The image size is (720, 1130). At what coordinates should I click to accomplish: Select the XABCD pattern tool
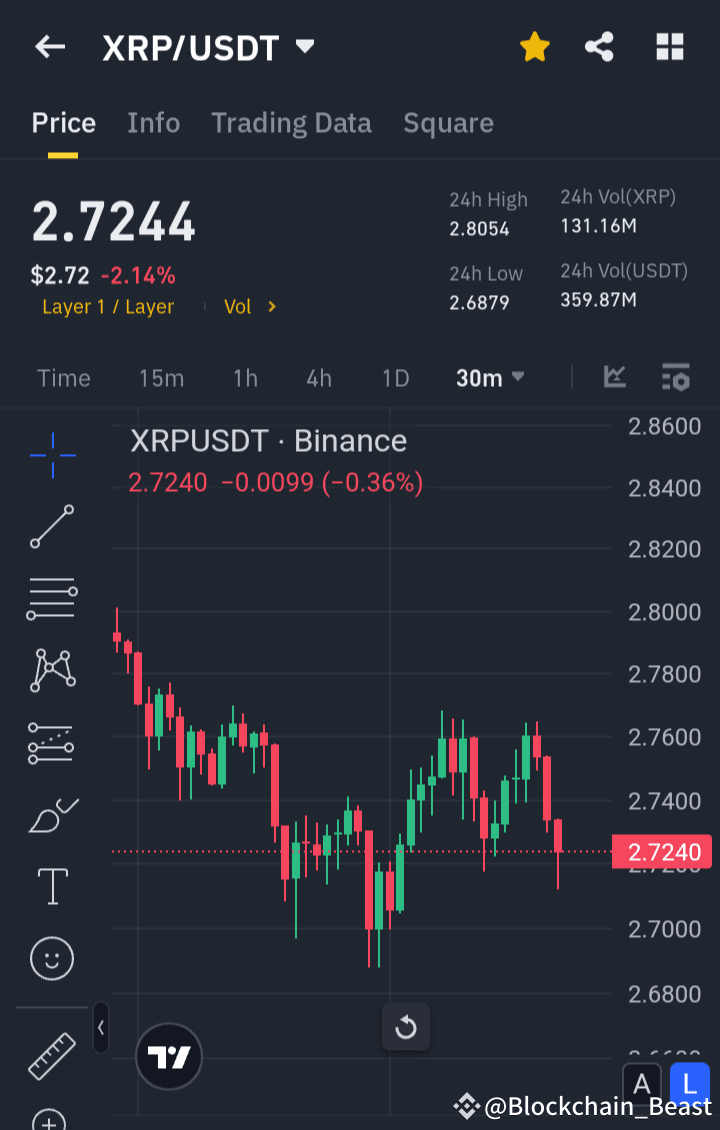(51, 670)
